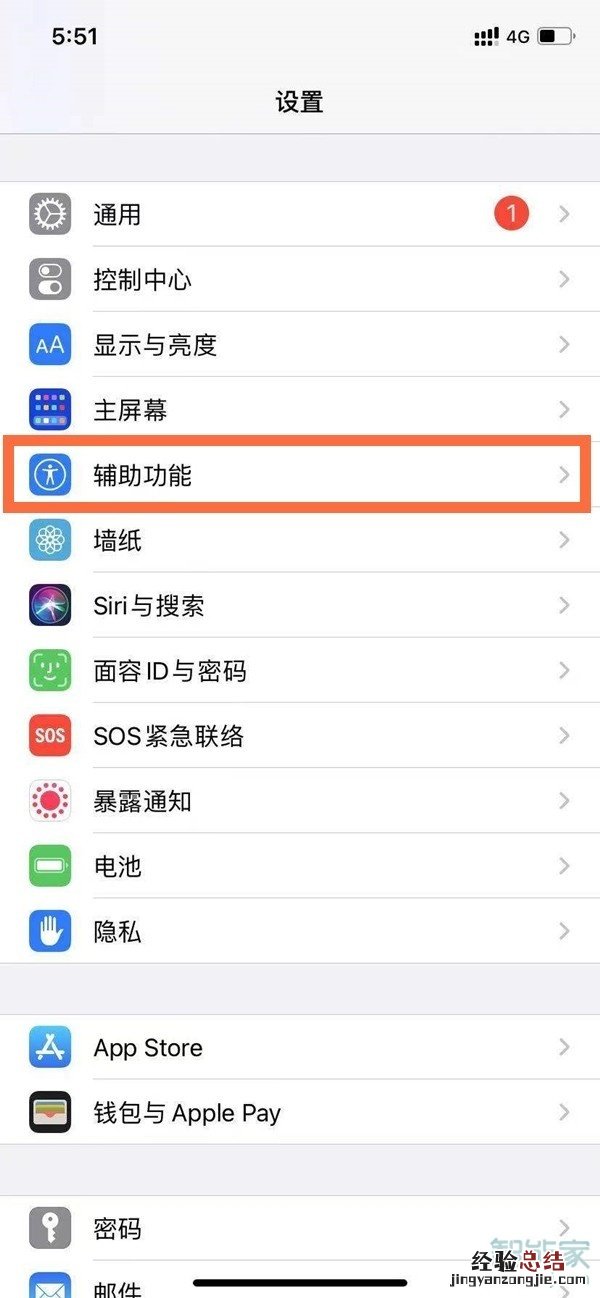Open 主屏幕 settings
This screenshot has width=600, height=1298.
pos(300,410)
